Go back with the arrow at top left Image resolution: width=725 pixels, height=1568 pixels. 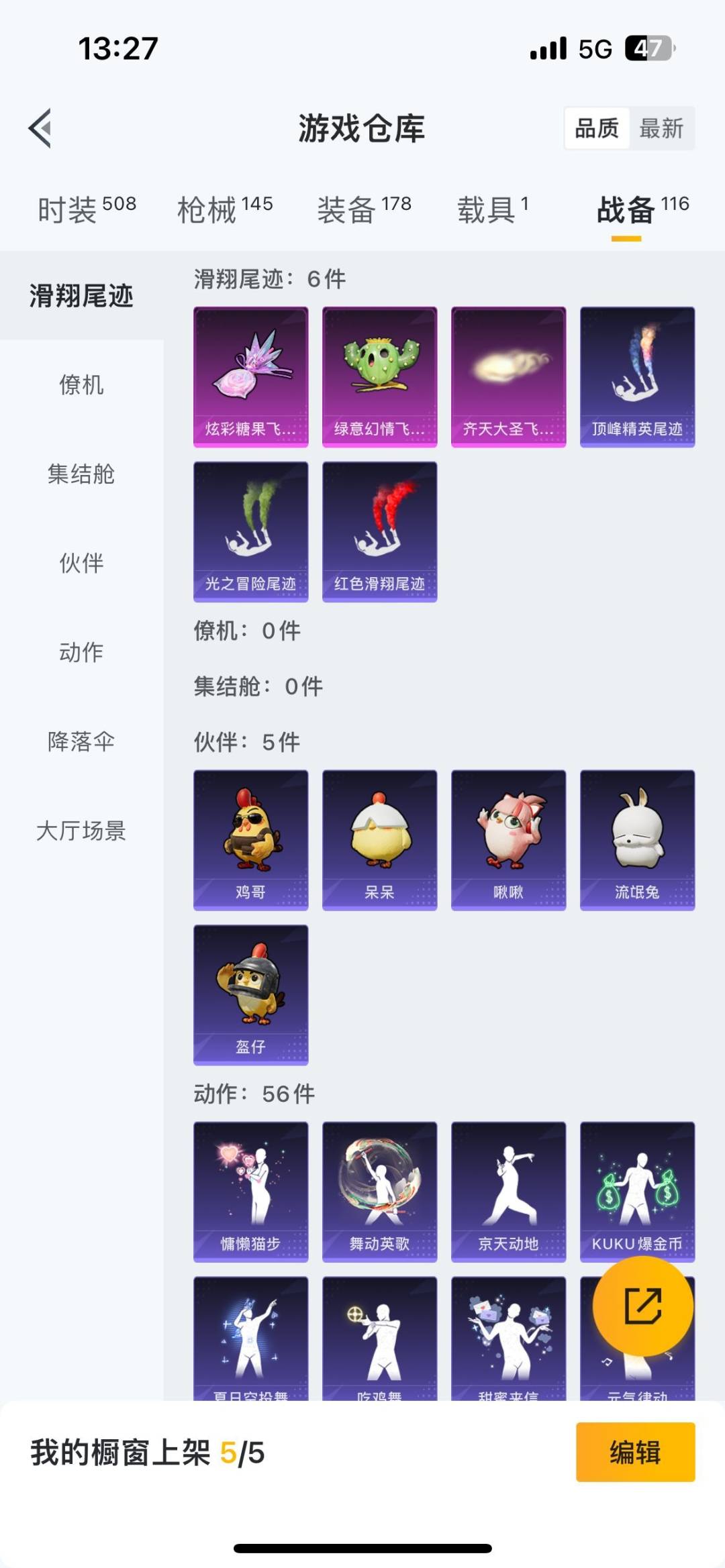(x=42, y=128)
